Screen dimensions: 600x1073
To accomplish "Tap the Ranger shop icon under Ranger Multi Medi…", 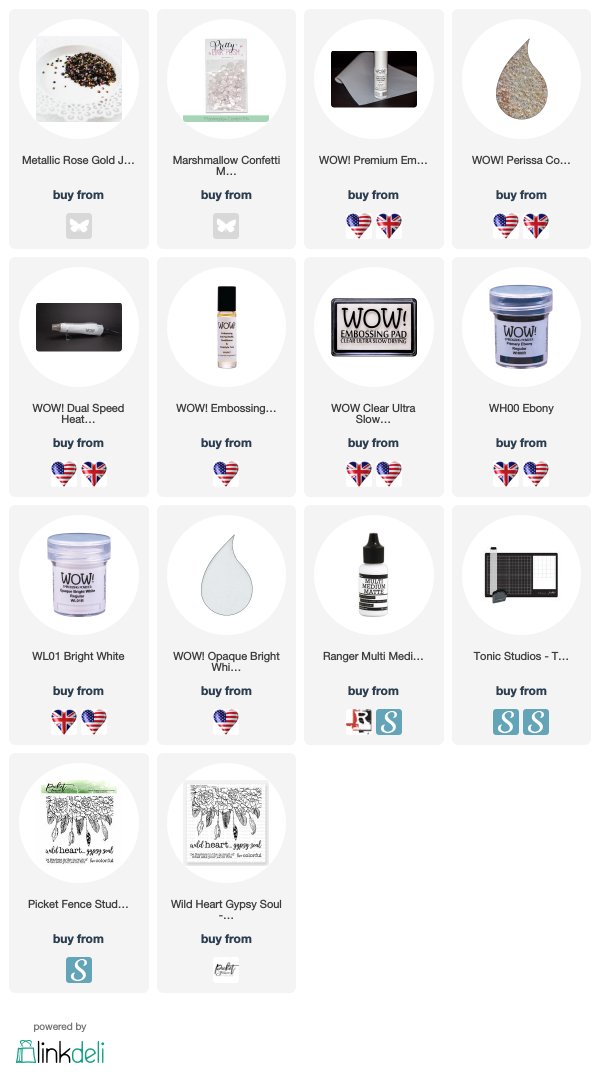I will [358, 722].
